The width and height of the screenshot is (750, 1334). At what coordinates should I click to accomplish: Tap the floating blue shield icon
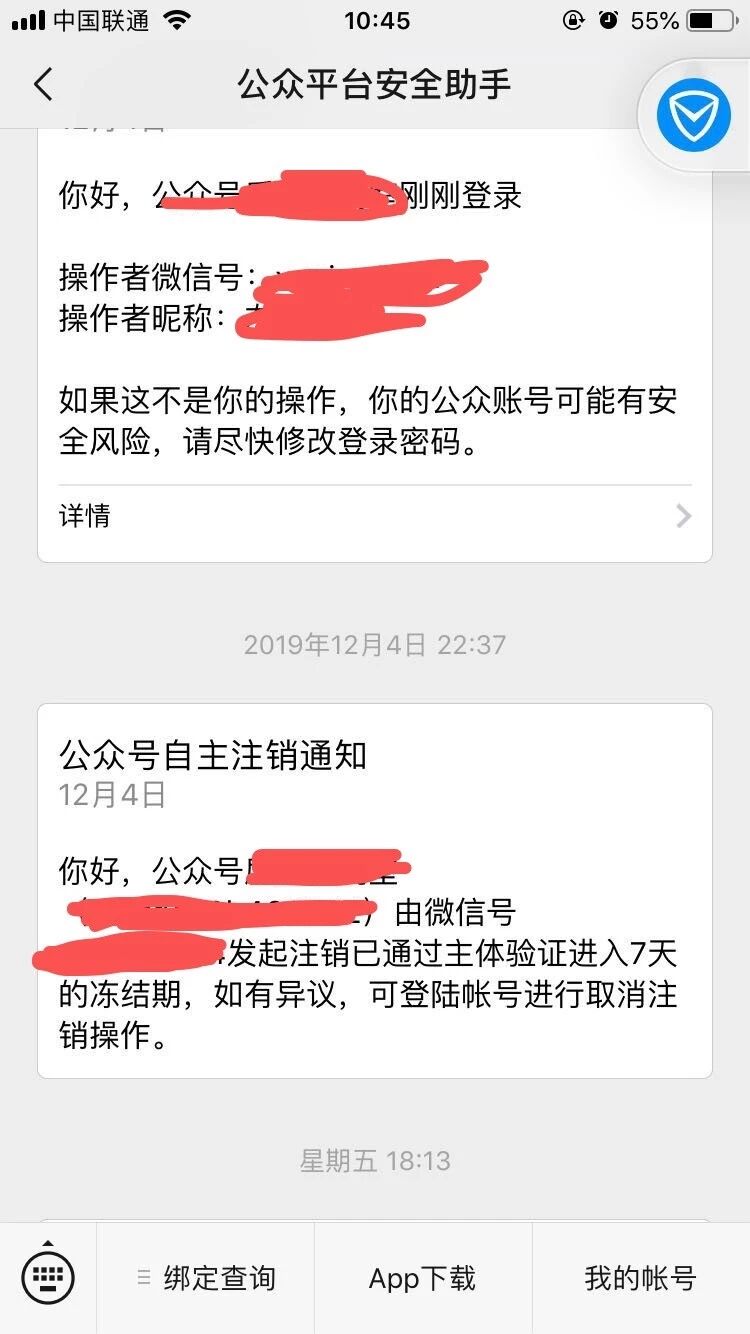(693, 115)
